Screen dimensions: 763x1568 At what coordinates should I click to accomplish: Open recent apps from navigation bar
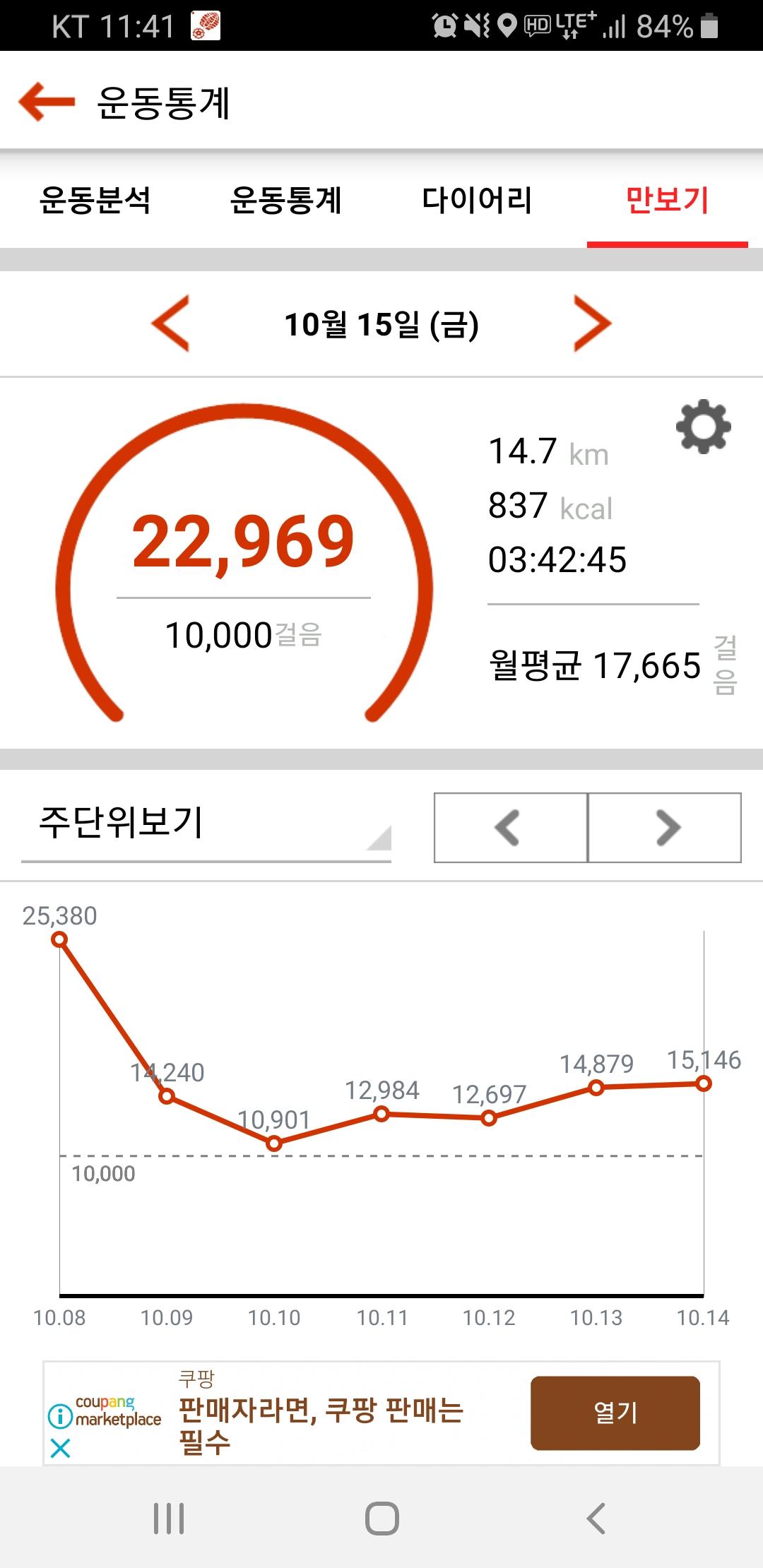pyautogui.click(x=169, y=1518)
